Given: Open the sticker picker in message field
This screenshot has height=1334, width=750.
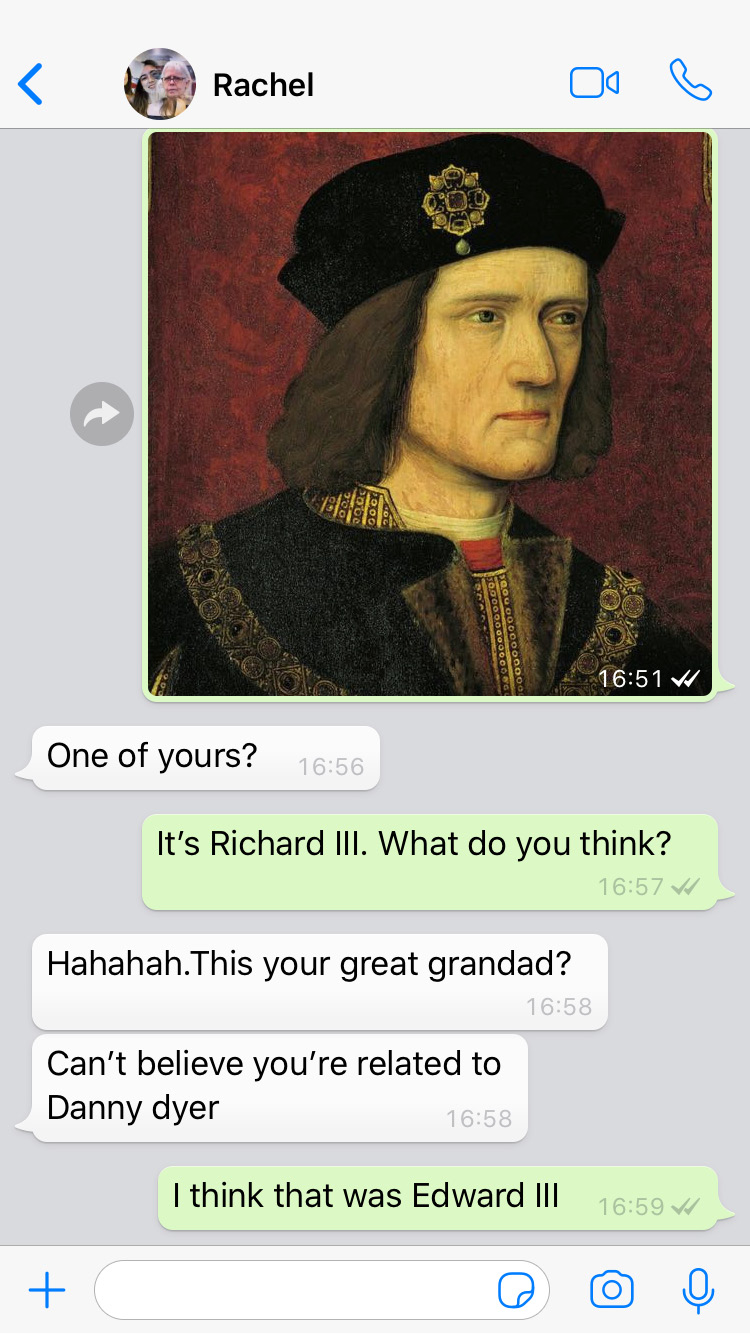Looking at the screenshot, I should (x=516, y=1291).
